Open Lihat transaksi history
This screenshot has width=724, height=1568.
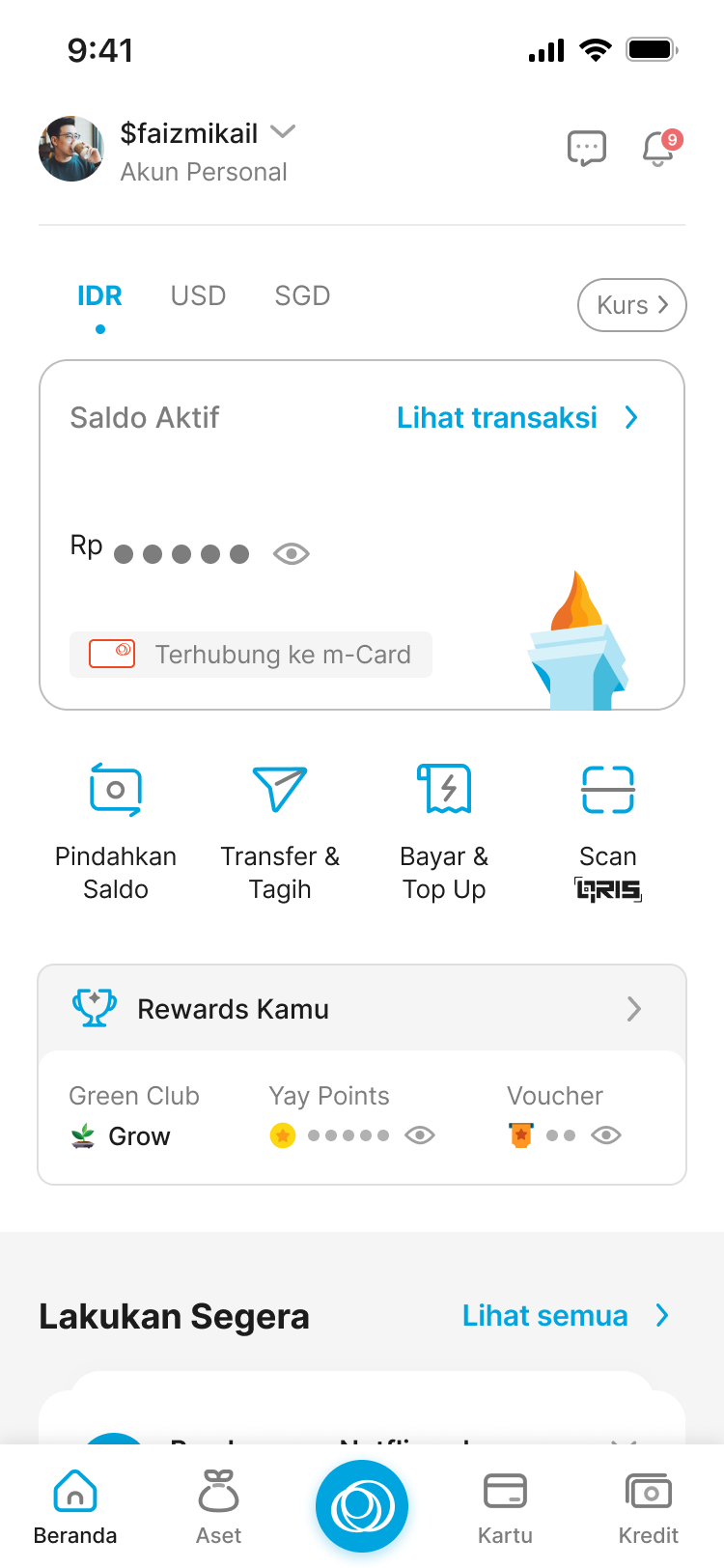(x=516, y=418)
